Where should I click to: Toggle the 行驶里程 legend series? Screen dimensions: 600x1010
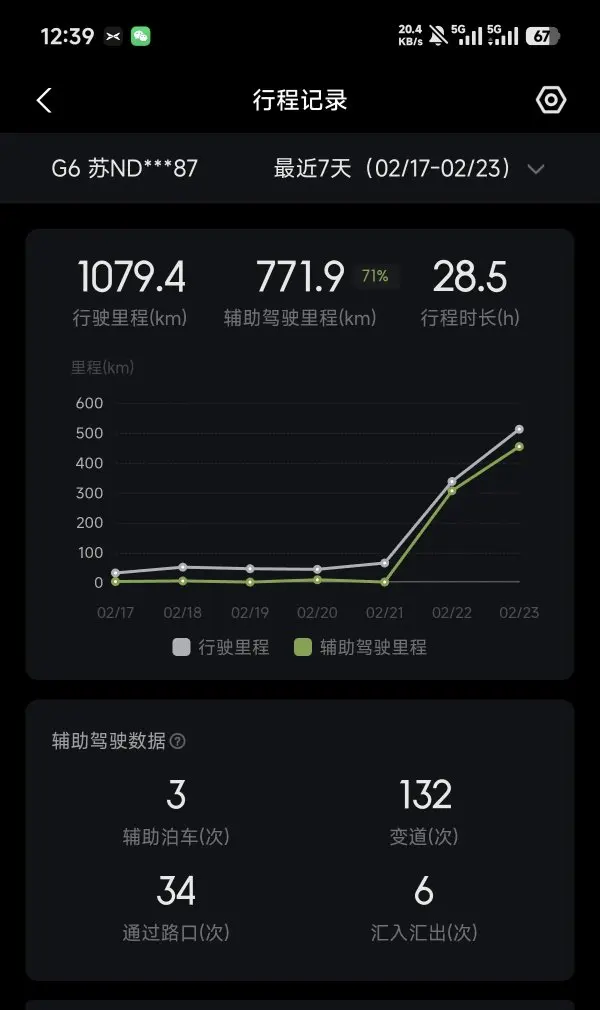[220, 647]
